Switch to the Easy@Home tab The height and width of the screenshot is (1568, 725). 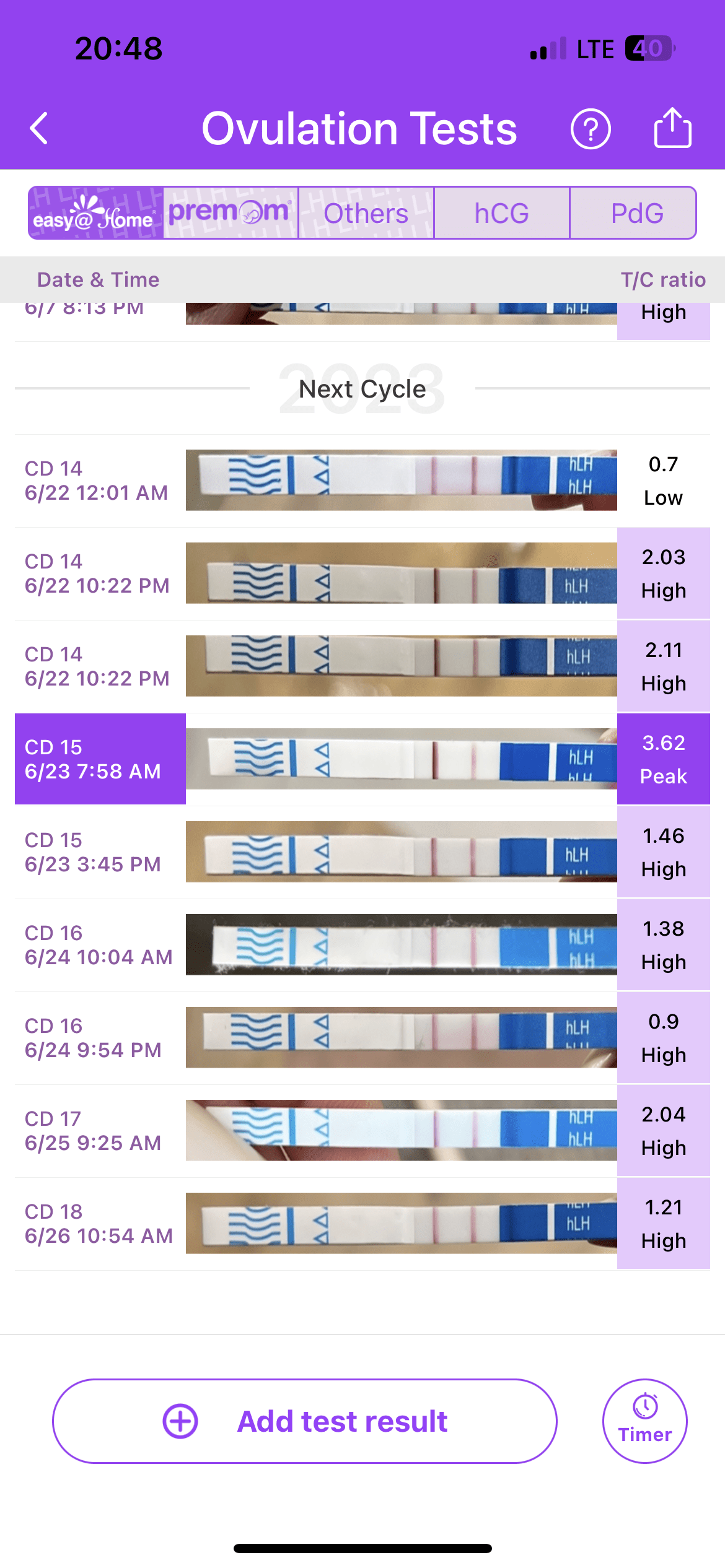click(x=96, y=213)
